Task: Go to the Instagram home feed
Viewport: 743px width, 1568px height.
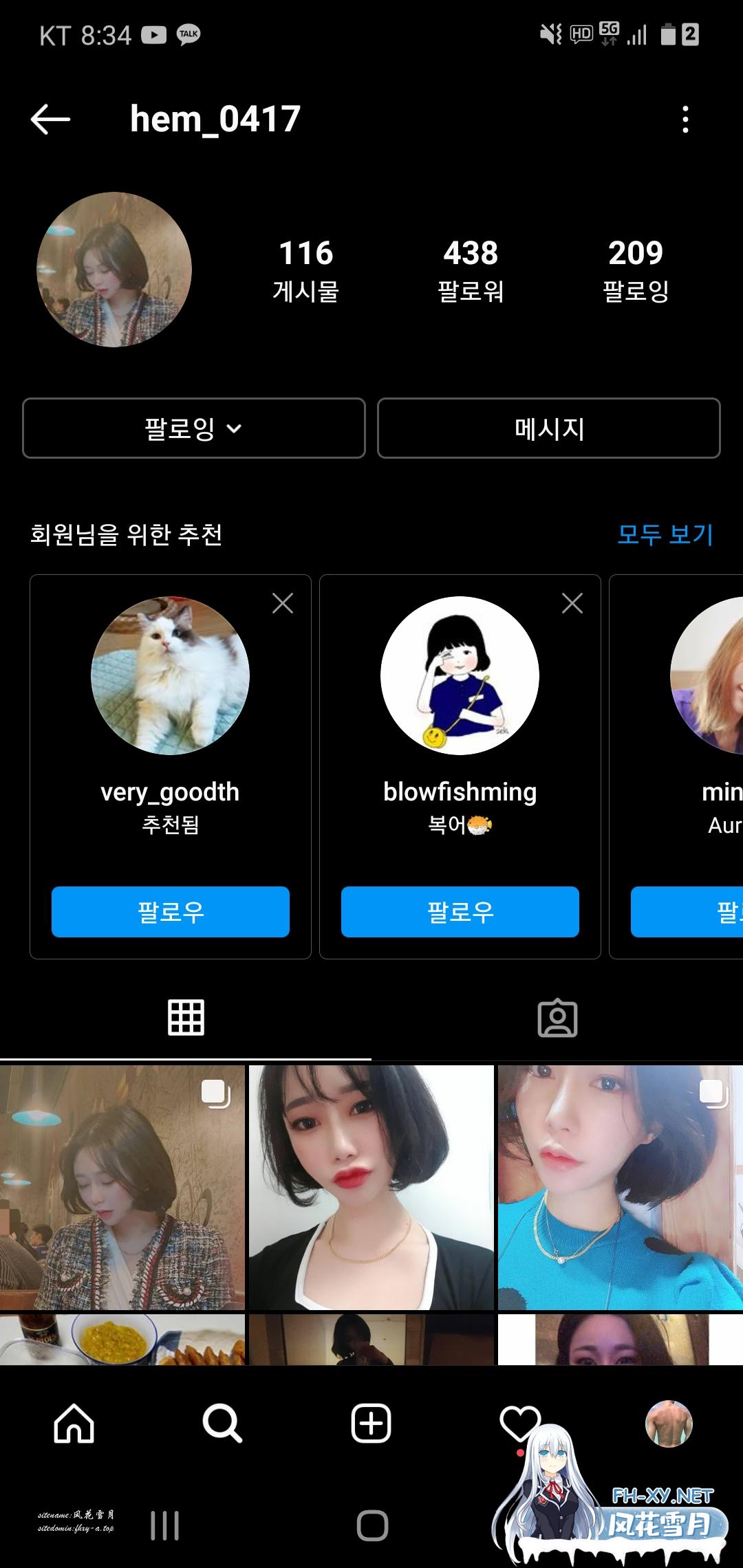Action: (x=74, y=1424)
